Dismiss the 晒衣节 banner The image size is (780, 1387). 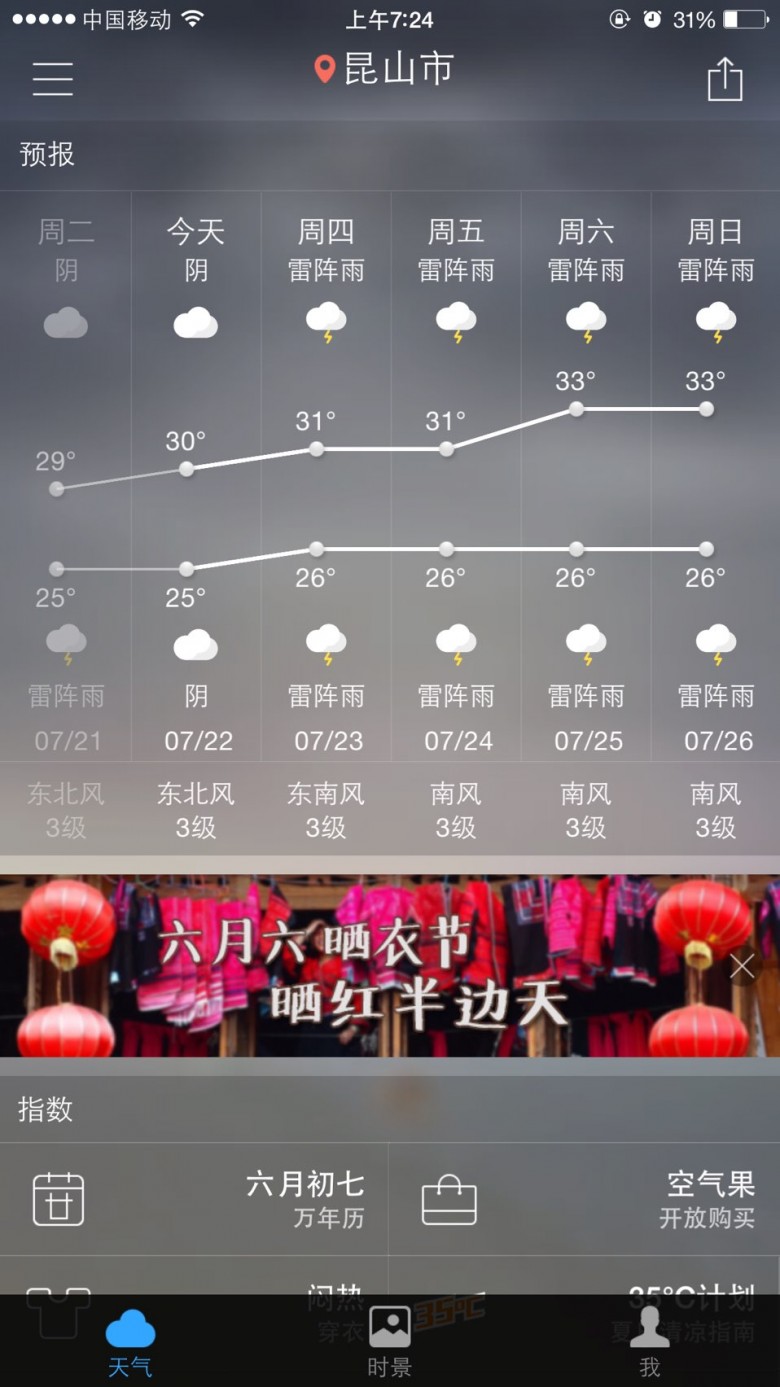[x=742, y=965]
